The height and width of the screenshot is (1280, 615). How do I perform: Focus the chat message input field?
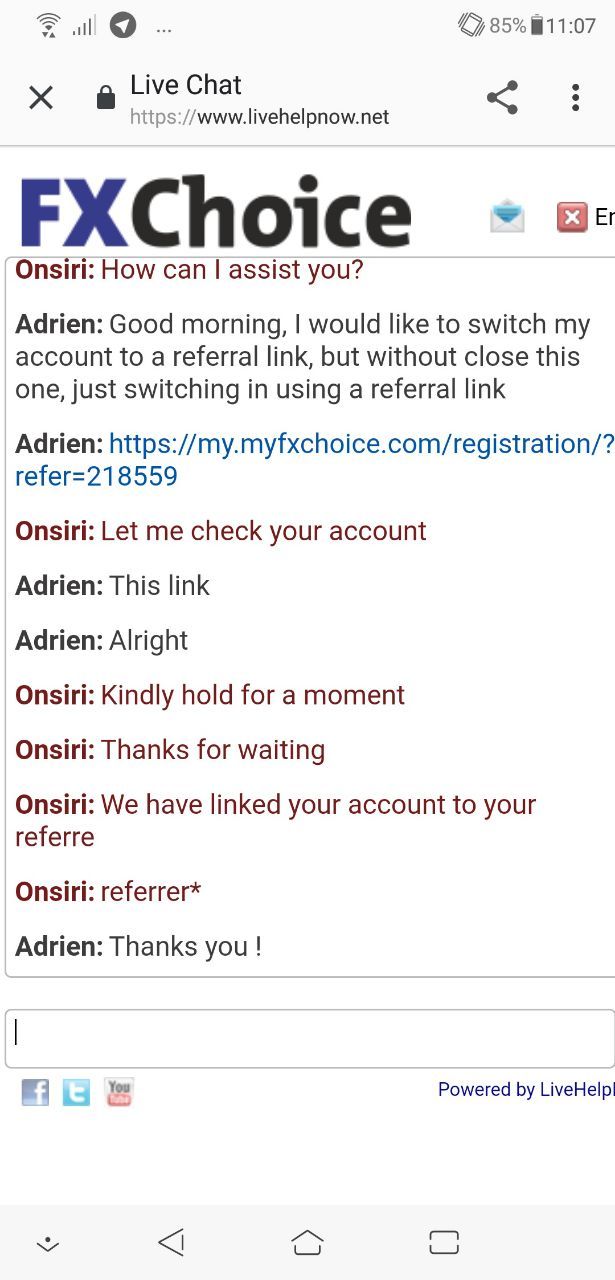[310, 1039]
